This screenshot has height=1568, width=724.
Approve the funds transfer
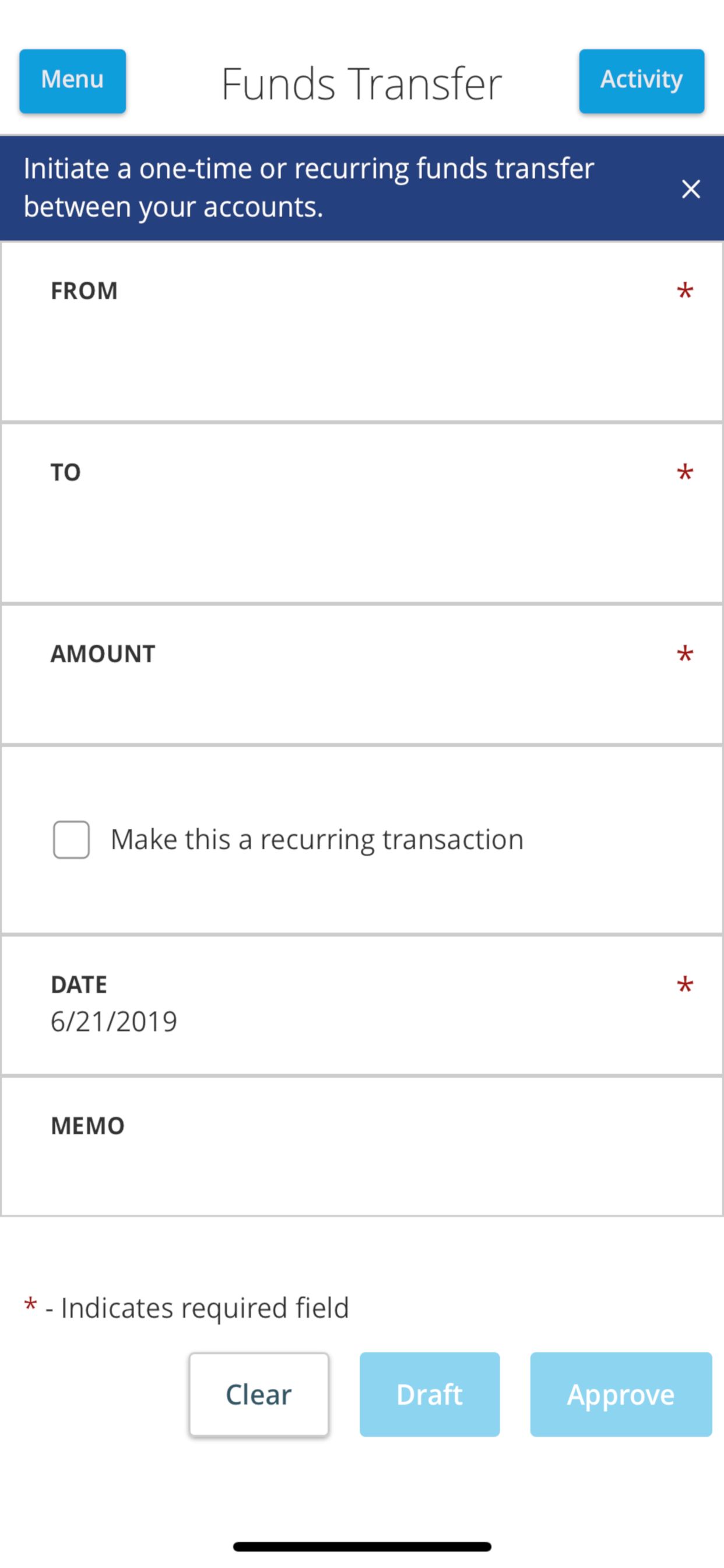[621, 1394]
